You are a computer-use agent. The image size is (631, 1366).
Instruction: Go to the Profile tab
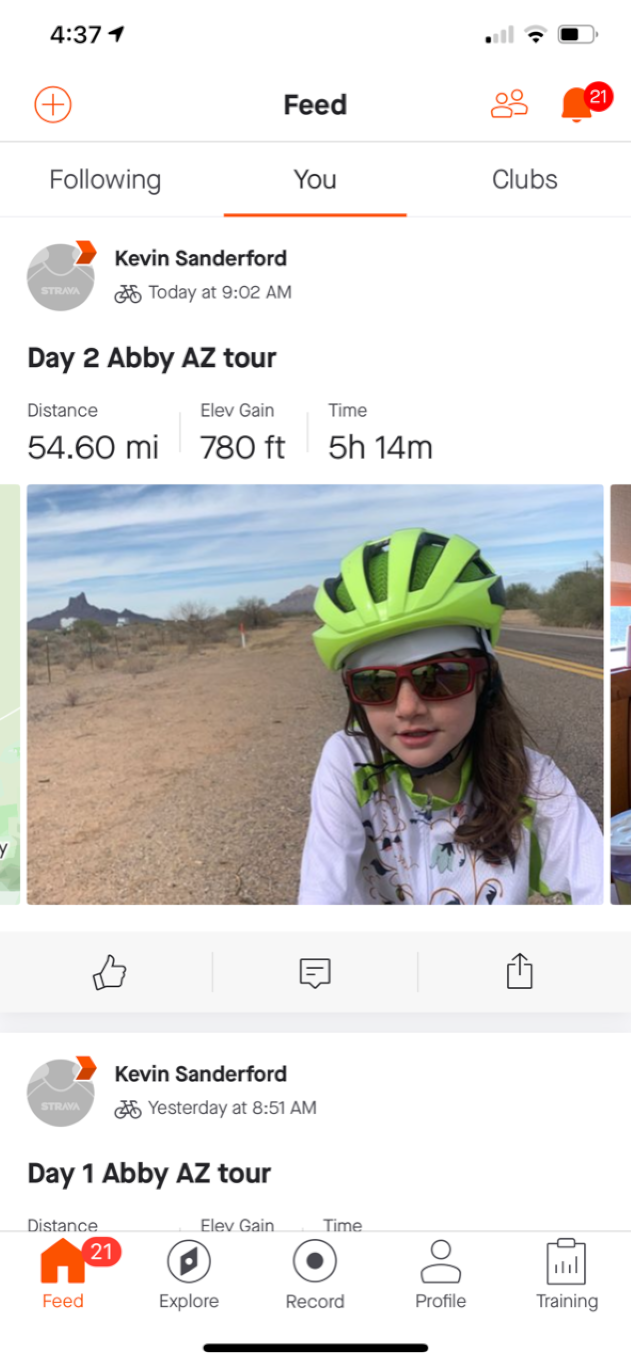pyautogui.click(x=441, y=1274)
